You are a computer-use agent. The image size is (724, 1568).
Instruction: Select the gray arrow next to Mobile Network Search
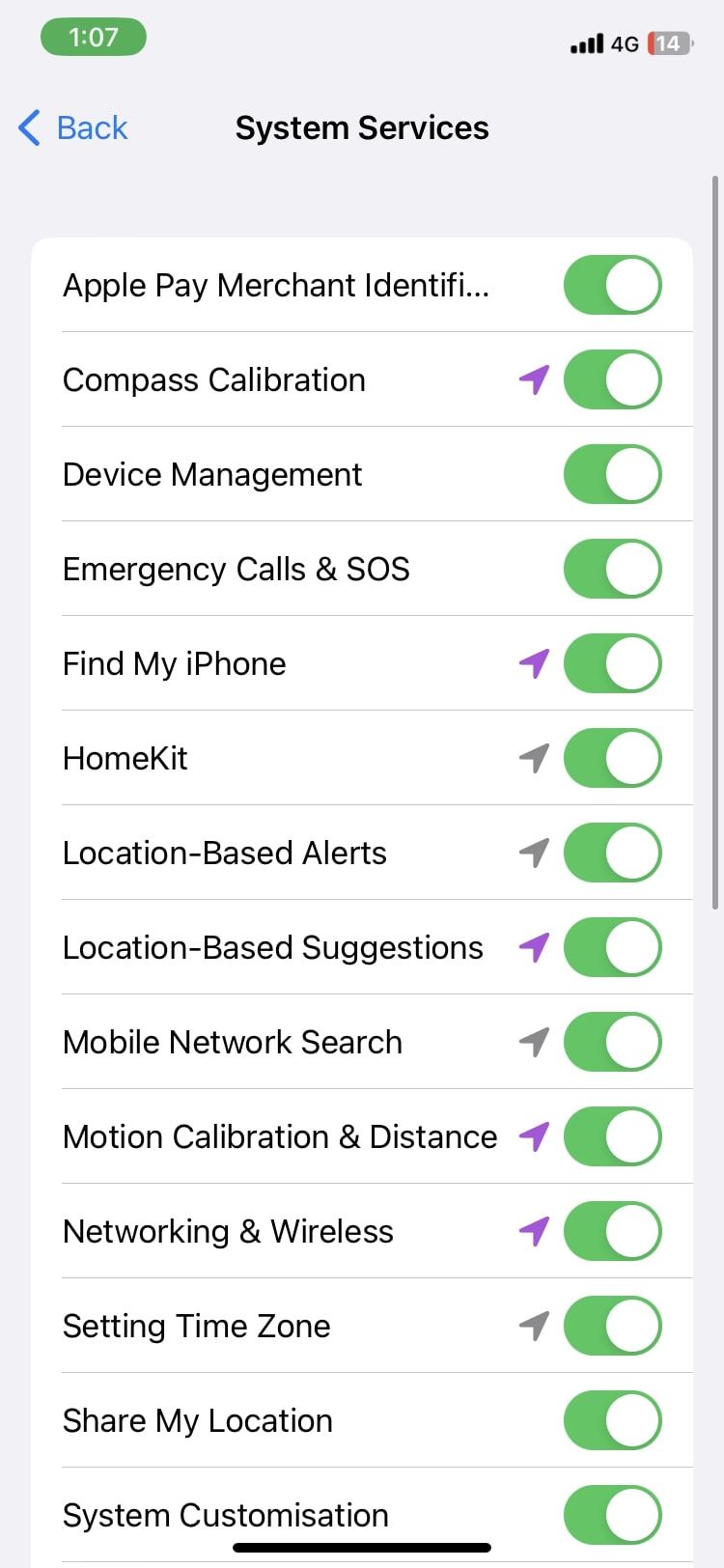pos(534,1042)
